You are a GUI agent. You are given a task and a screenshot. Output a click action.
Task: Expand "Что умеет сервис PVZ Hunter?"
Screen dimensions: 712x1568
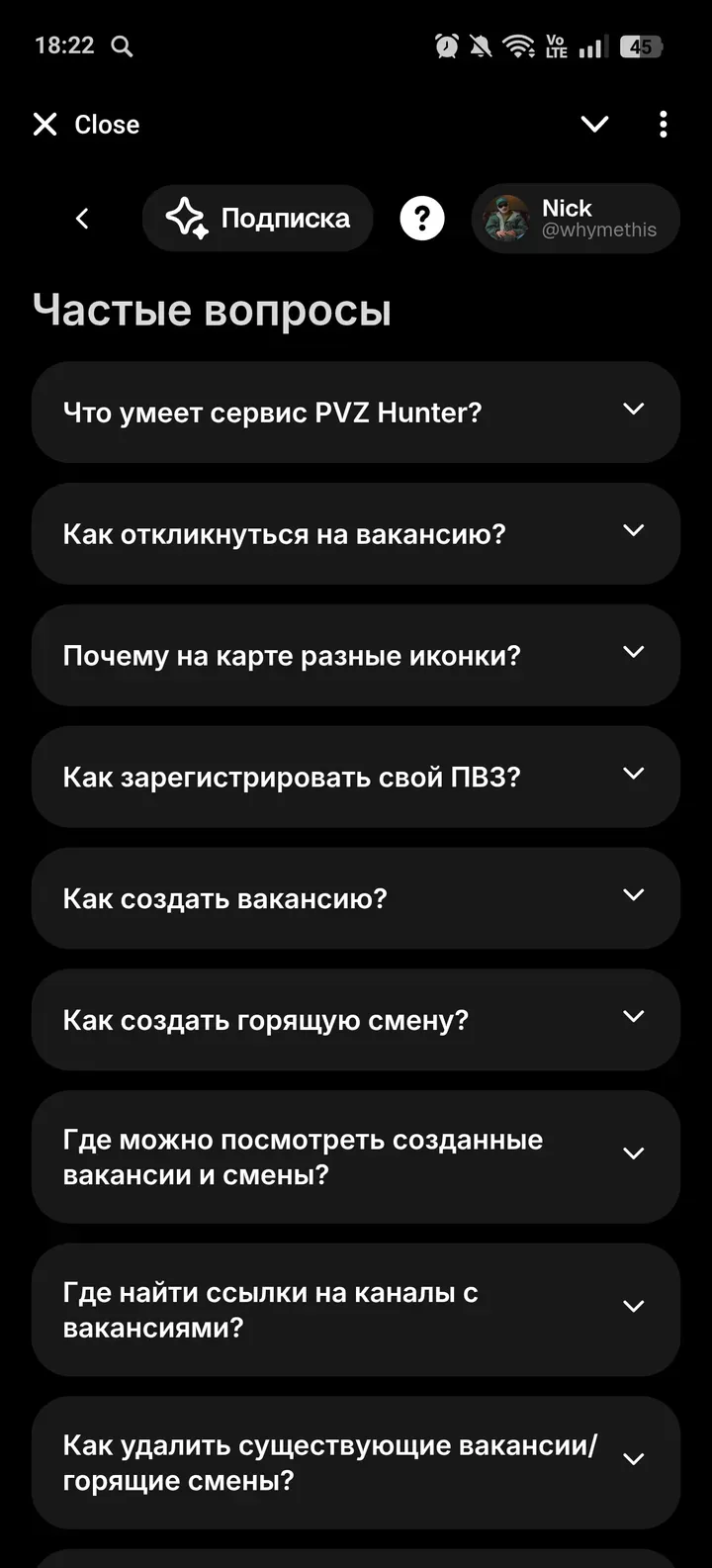click(x=356, y=412)
